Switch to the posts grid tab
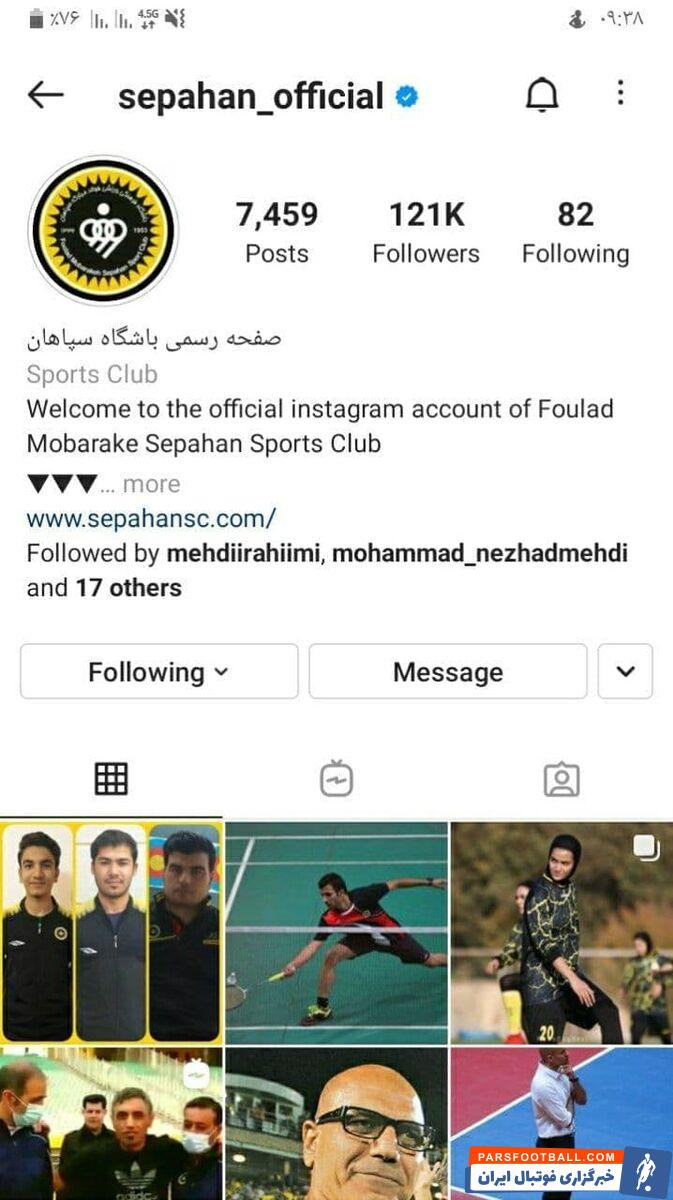 pos(111,779)
